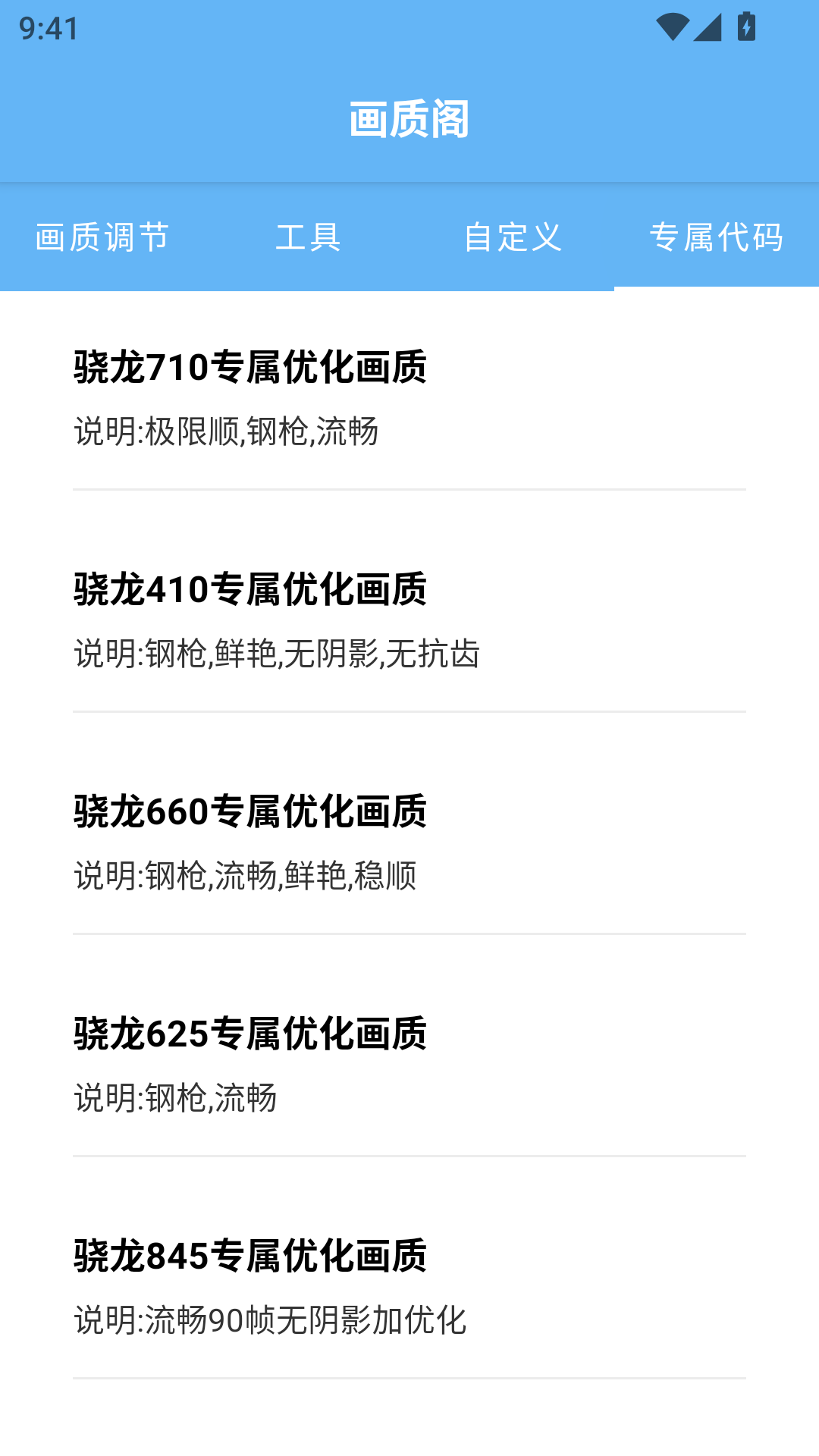Click the 710 preset description 极限顺,钢枪,流畅
Viewport: 819px width, 1456px height.
click(x=227, y=434)
